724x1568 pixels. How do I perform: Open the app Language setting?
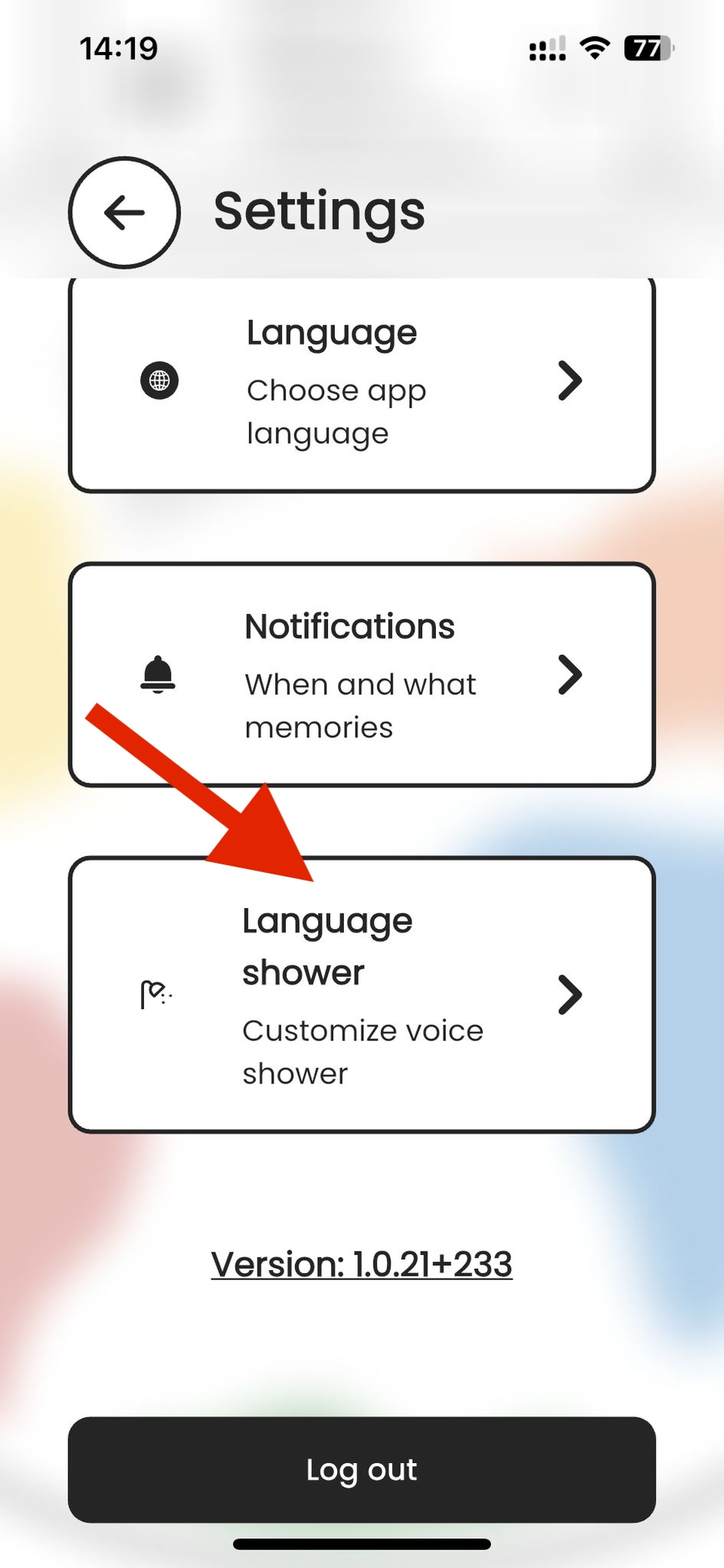pos(362,383)
